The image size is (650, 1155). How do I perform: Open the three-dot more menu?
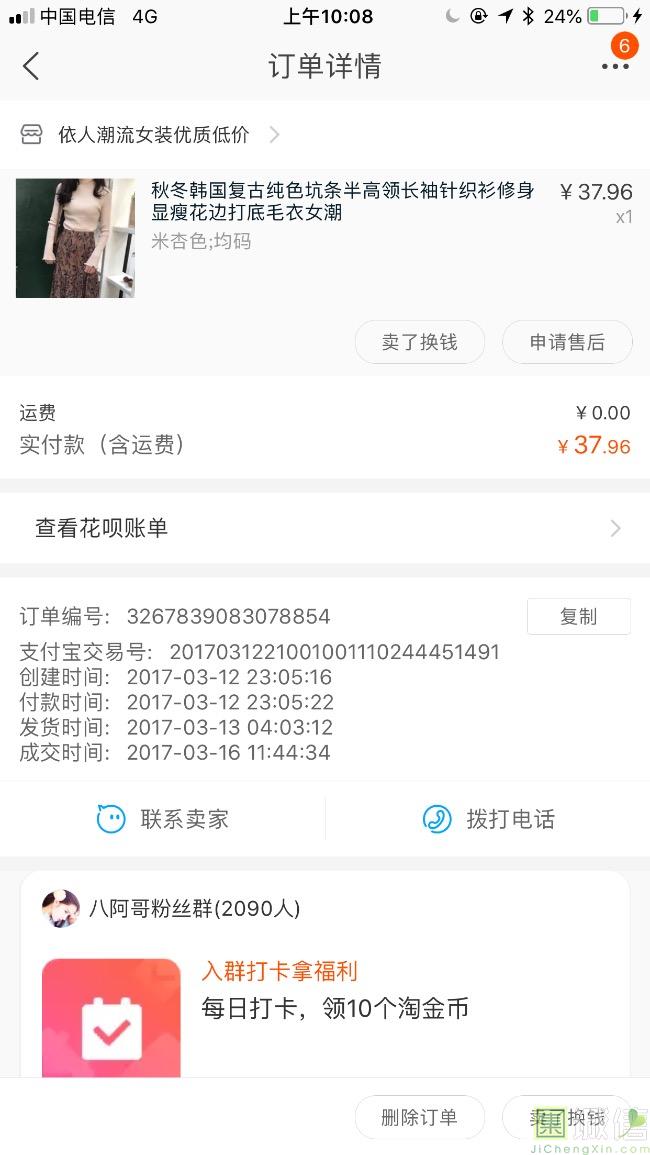click(x=615, y=67)
